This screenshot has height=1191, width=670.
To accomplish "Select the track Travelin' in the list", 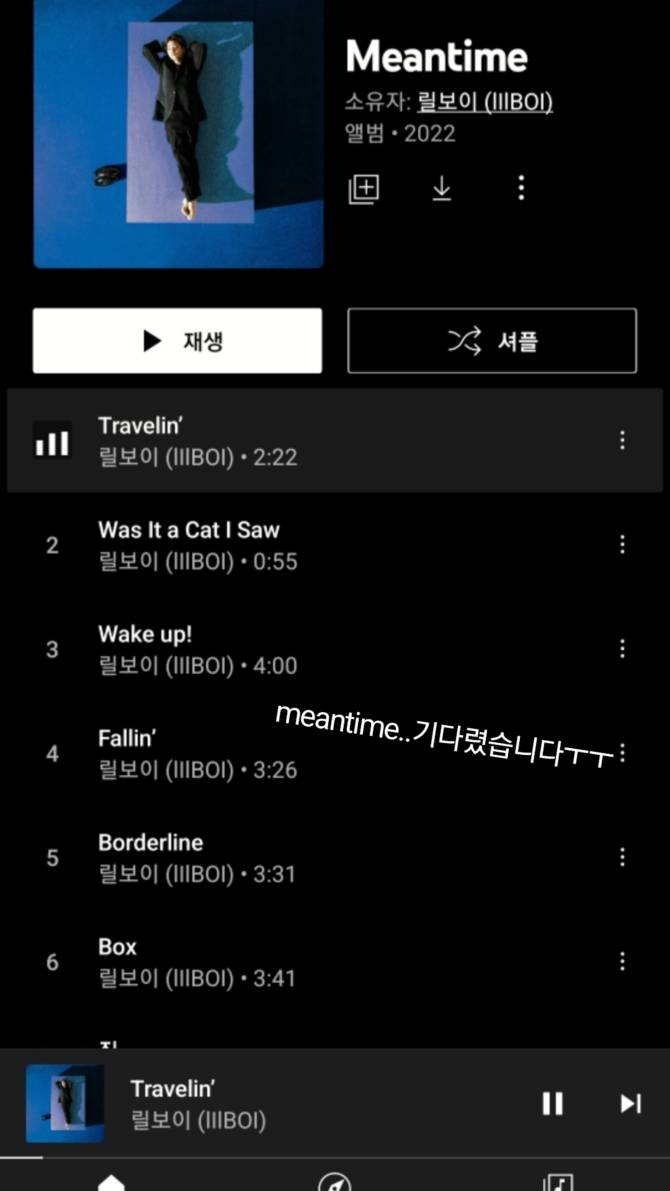I will [x=300, y=440].
